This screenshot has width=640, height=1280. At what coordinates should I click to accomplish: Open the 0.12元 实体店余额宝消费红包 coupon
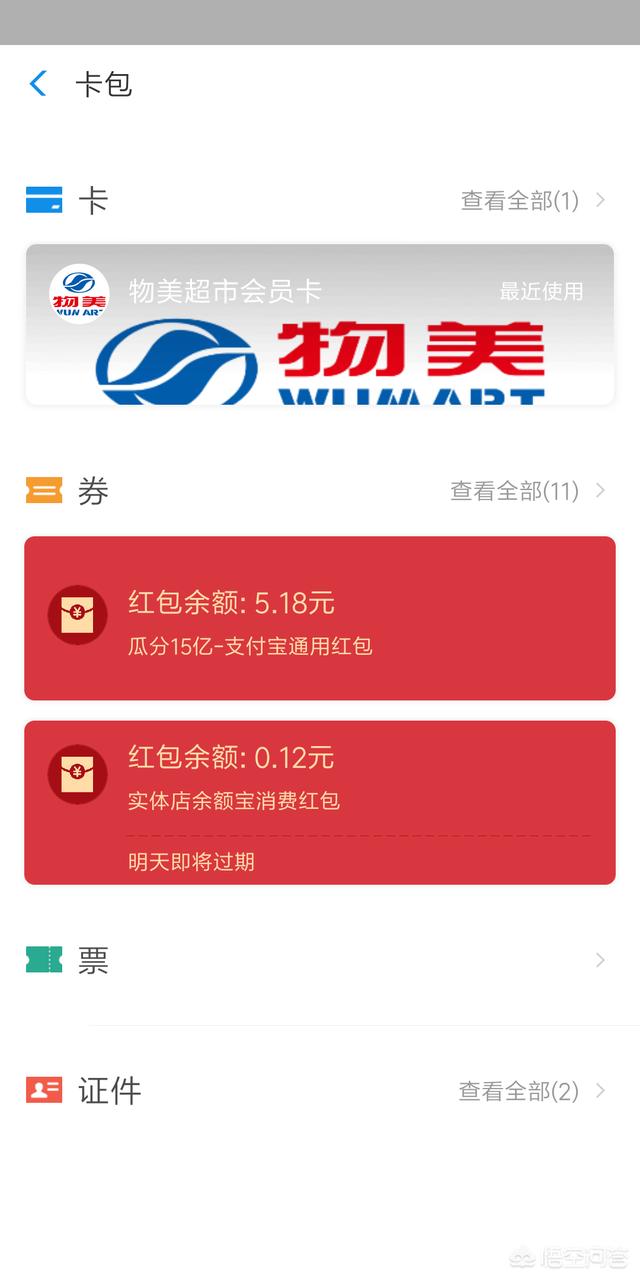320,802
